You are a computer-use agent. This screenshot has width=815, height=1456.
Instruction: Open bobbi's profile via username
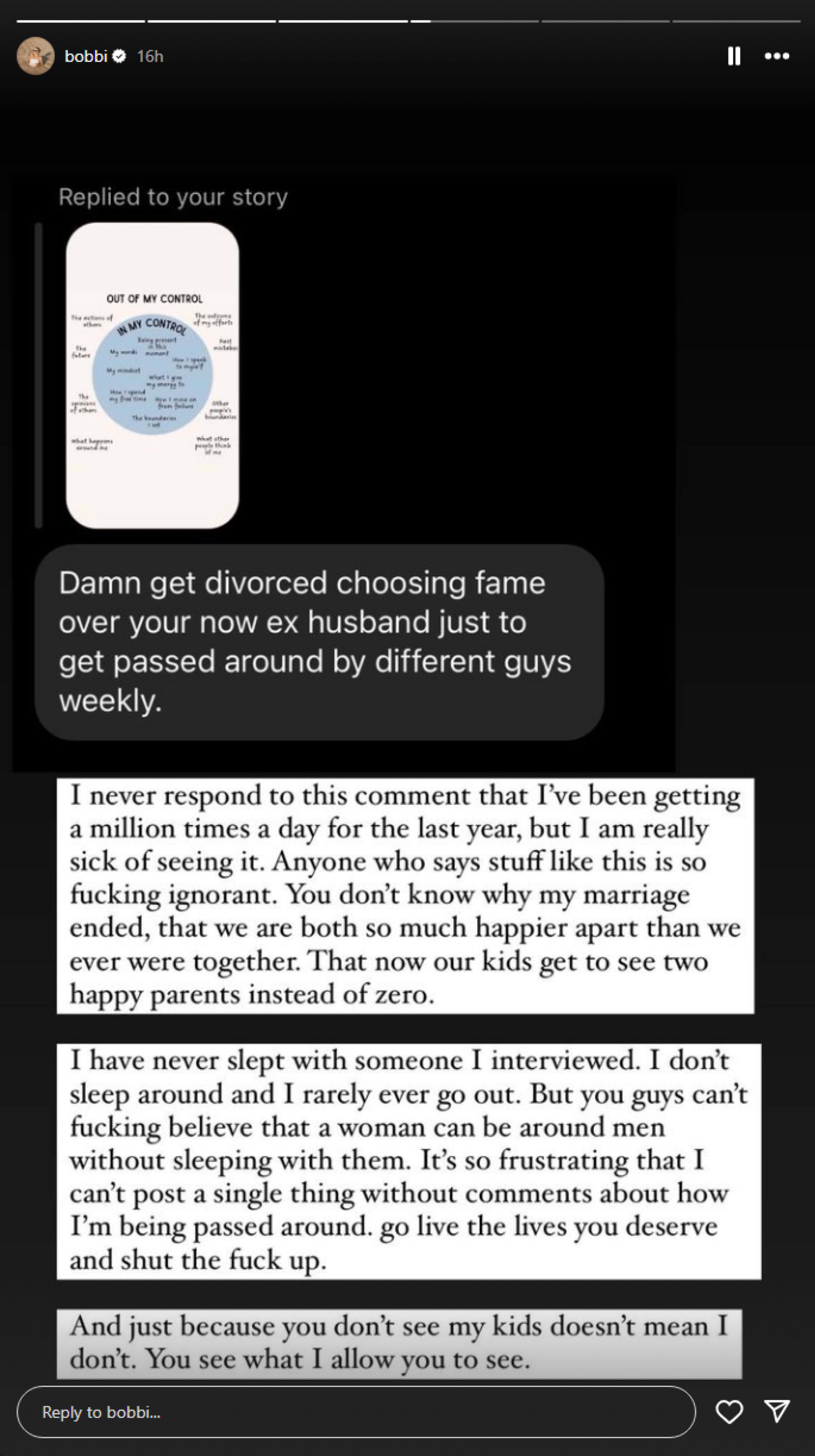pos(86,56)
